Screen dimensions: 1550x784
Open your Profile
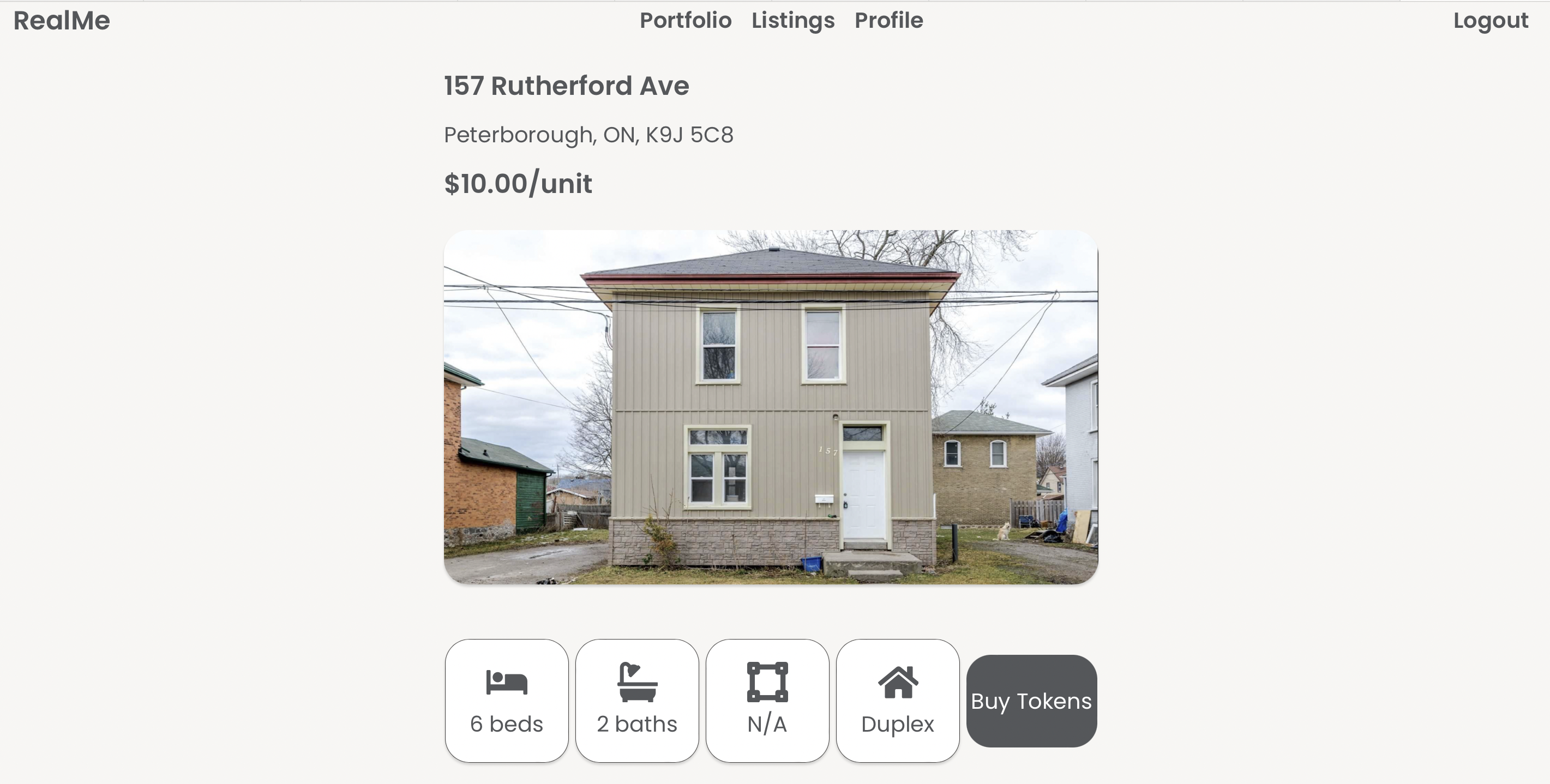pyautogui.click(x=888, y=21)
